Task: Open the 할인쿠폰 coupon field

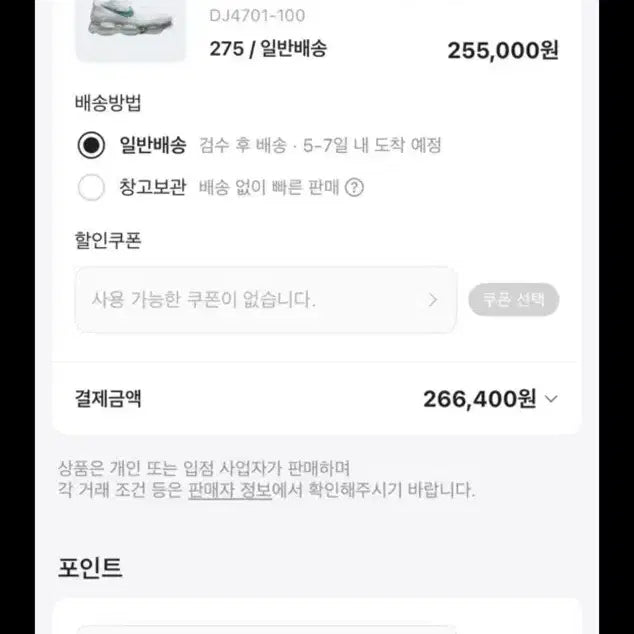Action: (x=265, y=299)
